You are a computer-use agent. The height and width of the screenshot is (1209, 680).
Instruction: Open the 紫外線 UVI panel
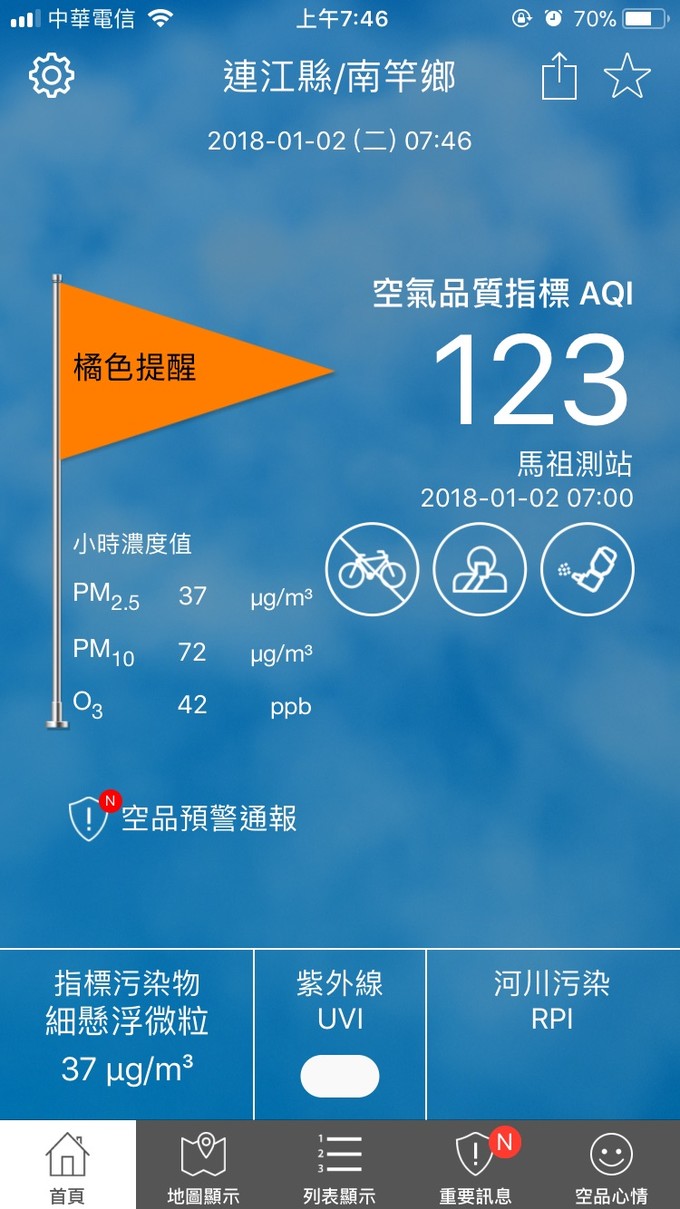pos(340,1034)
